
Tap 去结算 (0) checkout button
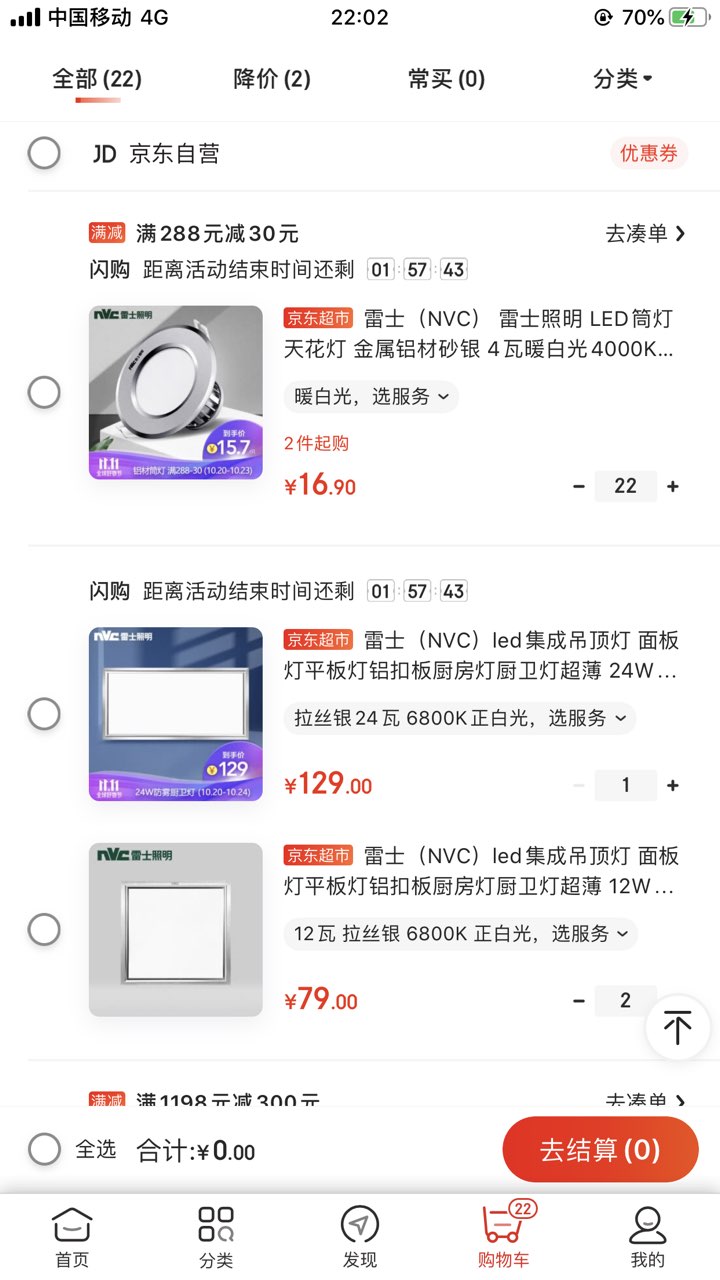point(600,1150)
